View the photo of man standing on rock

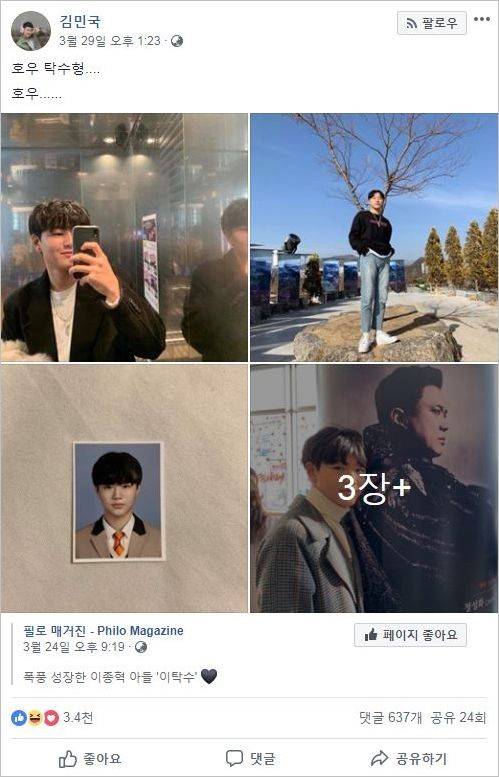(x=374, y=237)
